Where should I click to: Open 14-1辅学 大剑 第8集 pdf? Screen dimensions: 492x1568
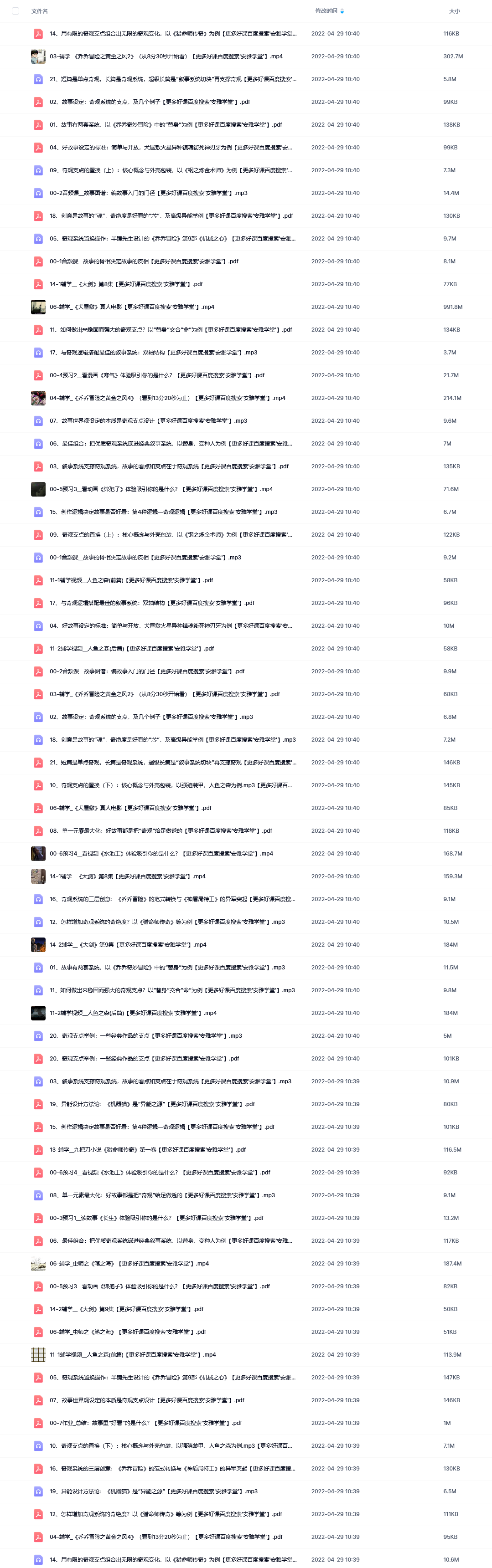point(125,284)
